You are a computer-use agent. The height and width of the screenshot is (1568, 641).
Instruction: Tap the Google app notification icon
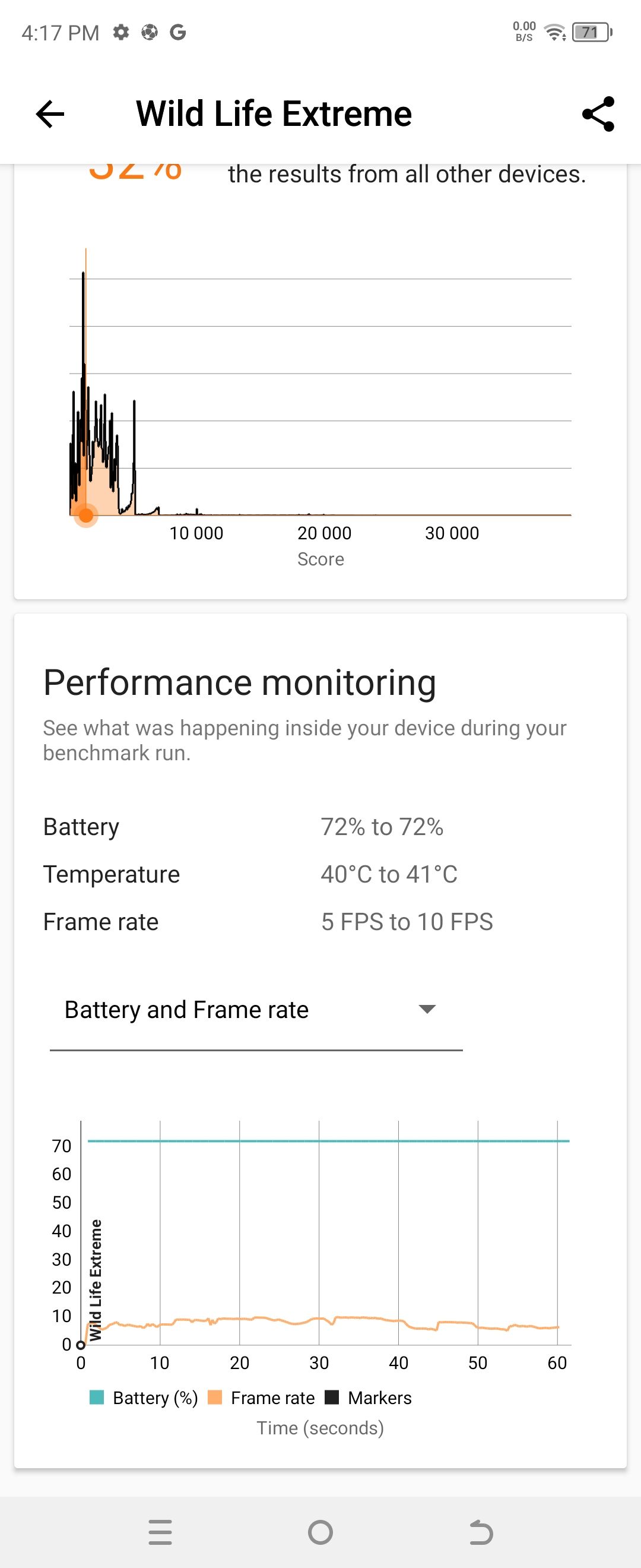tap(178, 31)
